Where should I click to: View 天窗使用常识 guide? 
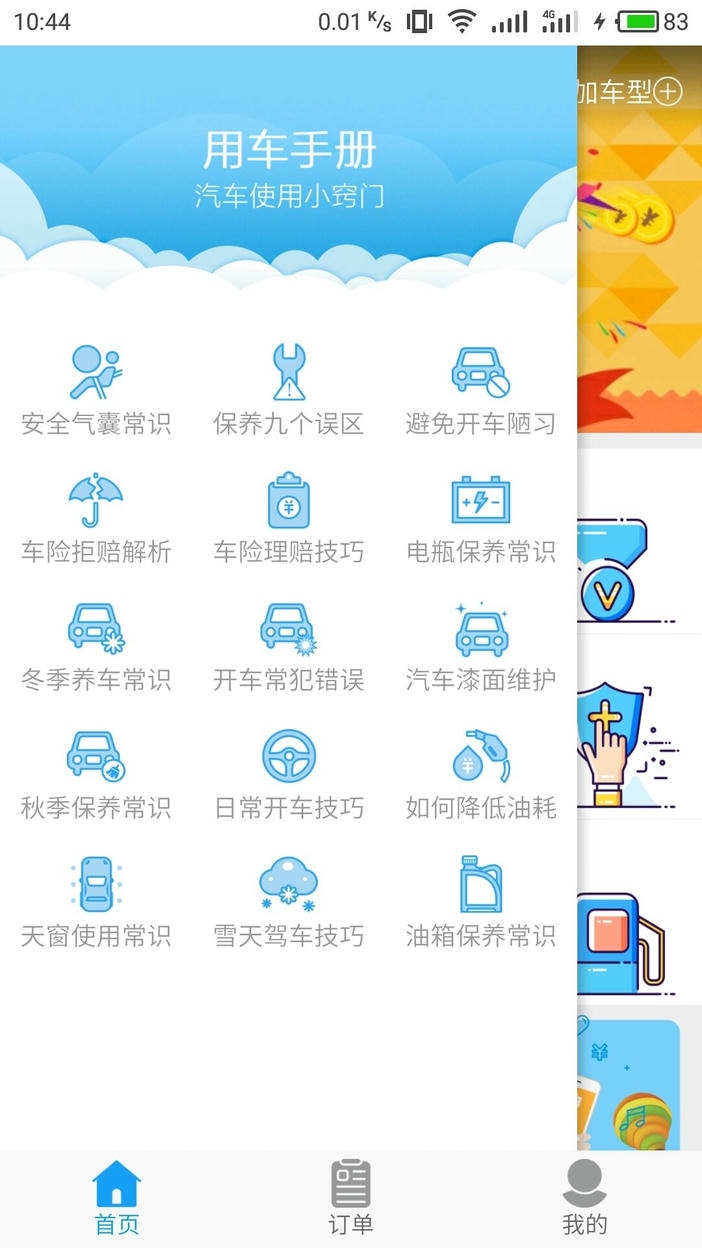click(x=96, y=902)
